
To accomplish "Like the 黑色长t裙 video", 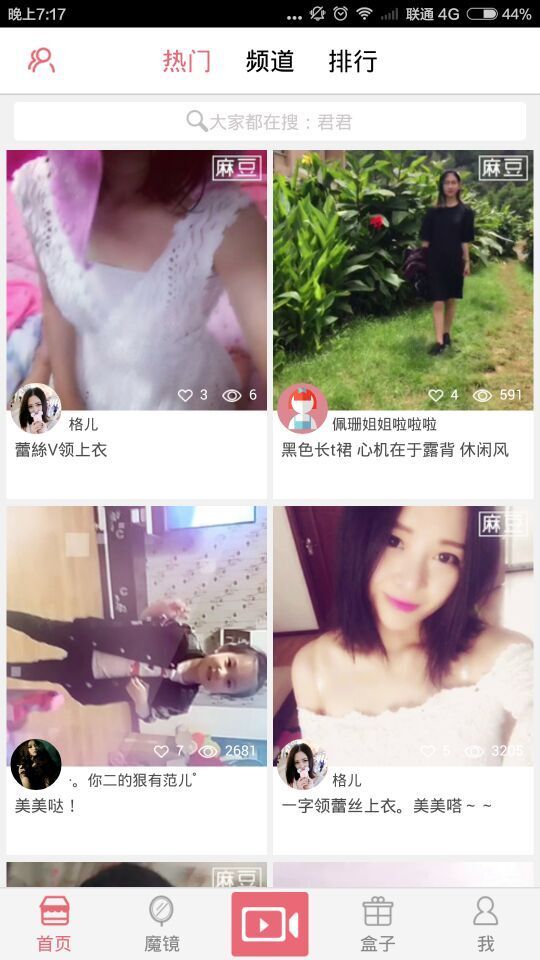I will point(435,396).
